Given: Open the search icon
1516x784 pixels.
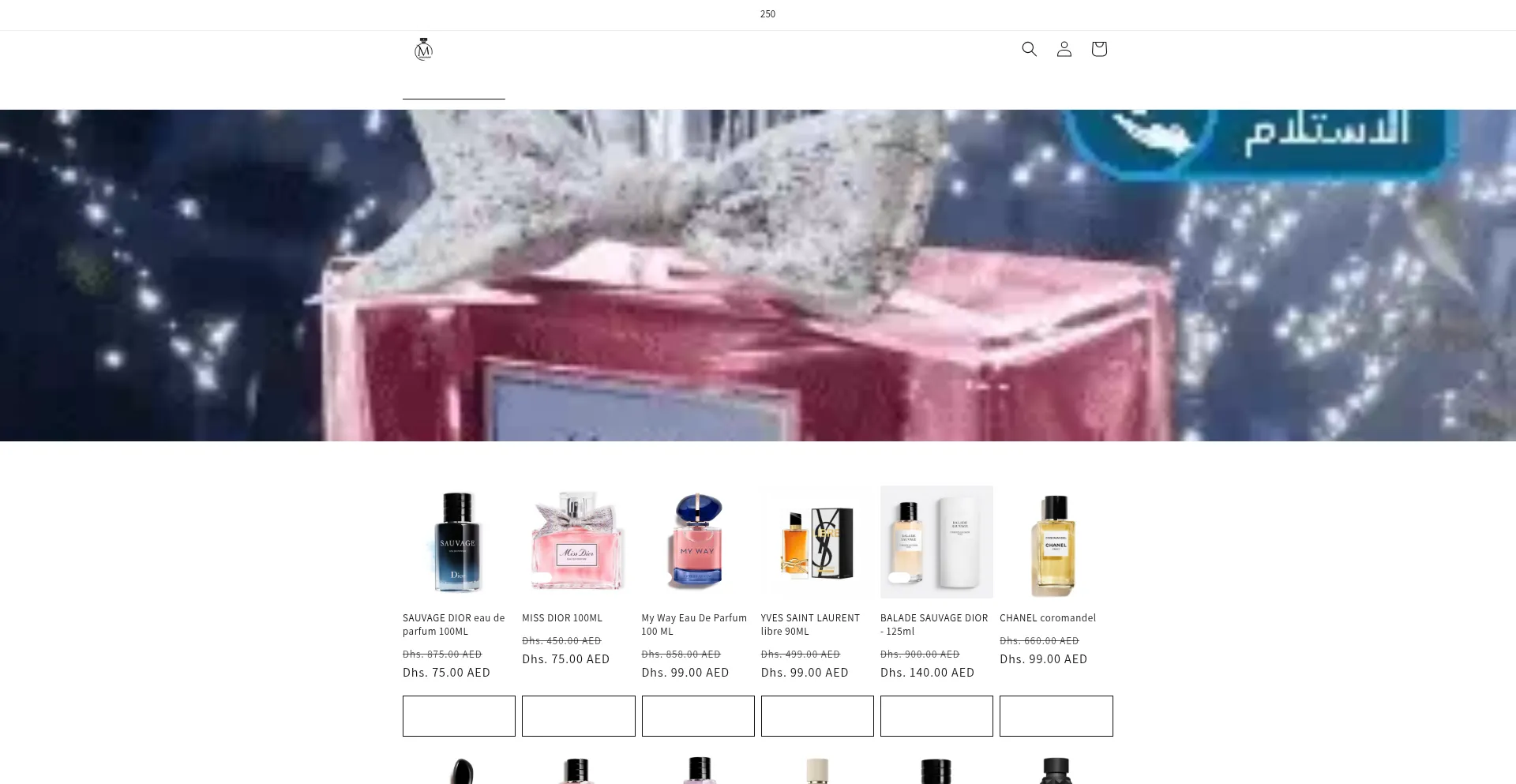Looking at the screenshot, I should 1029,49.
